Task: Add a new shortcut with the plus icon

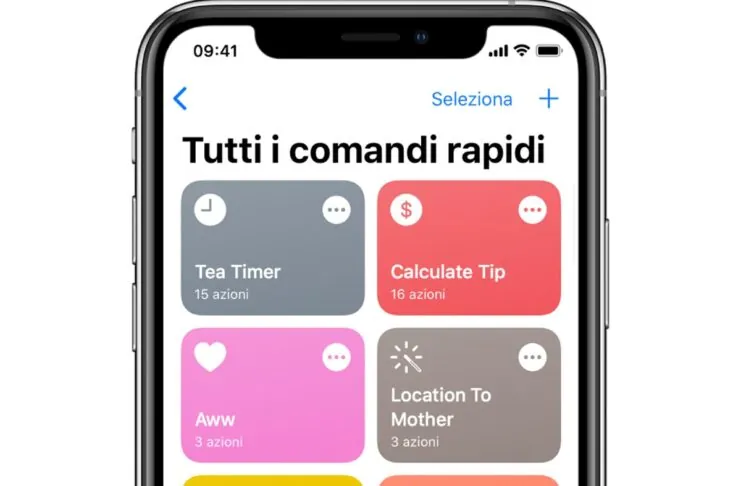Action: click(549, 98)
